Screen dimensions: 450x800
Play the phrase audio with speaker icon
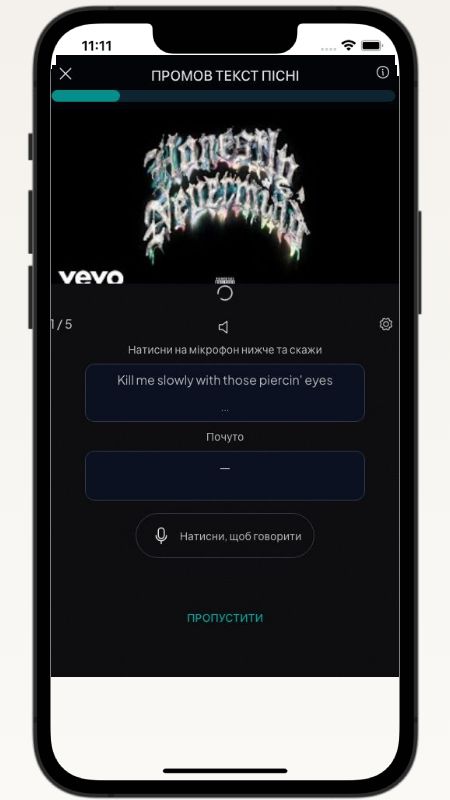point(223,327)
